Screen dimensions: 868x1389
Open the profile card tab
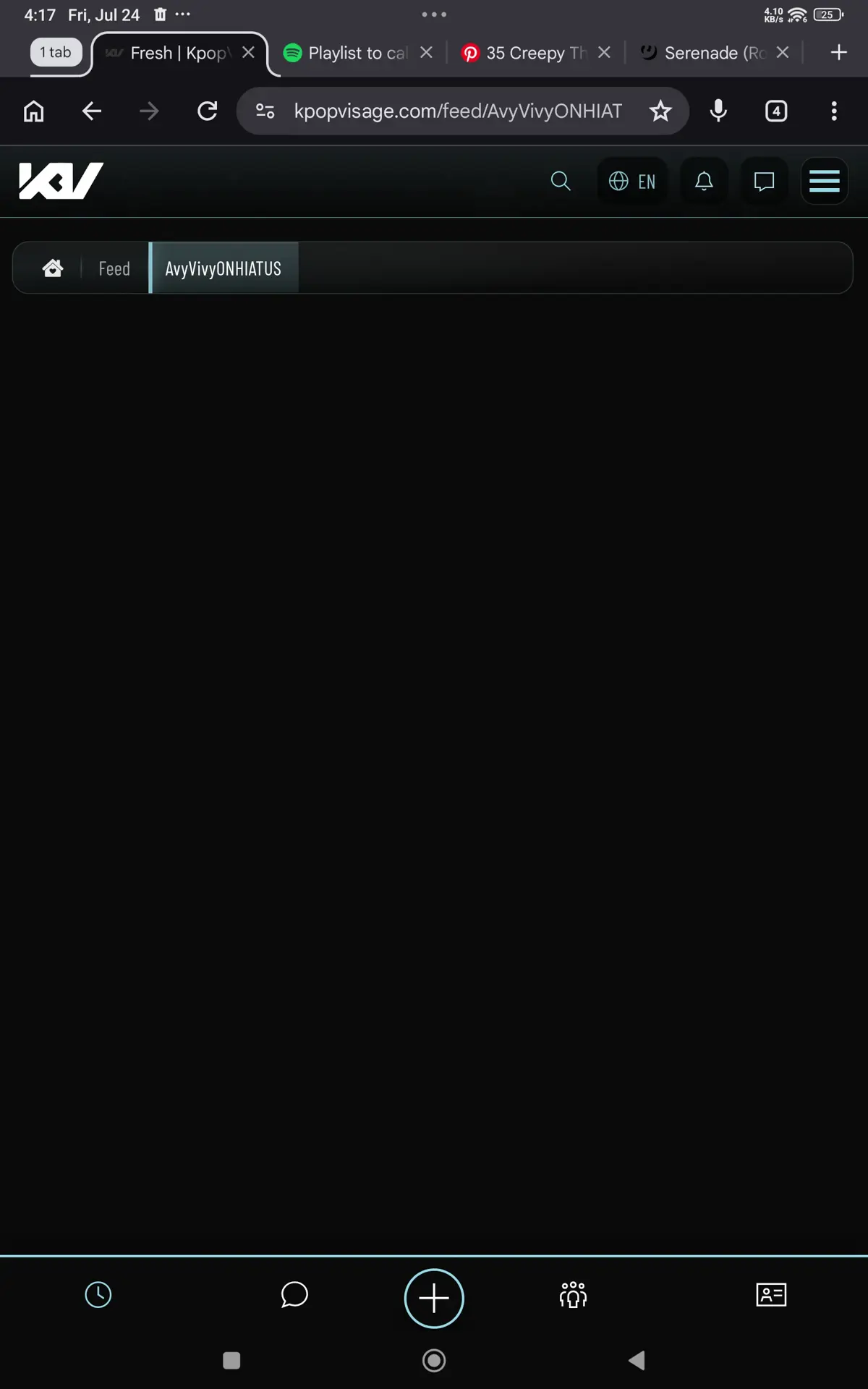point(771,1295)
